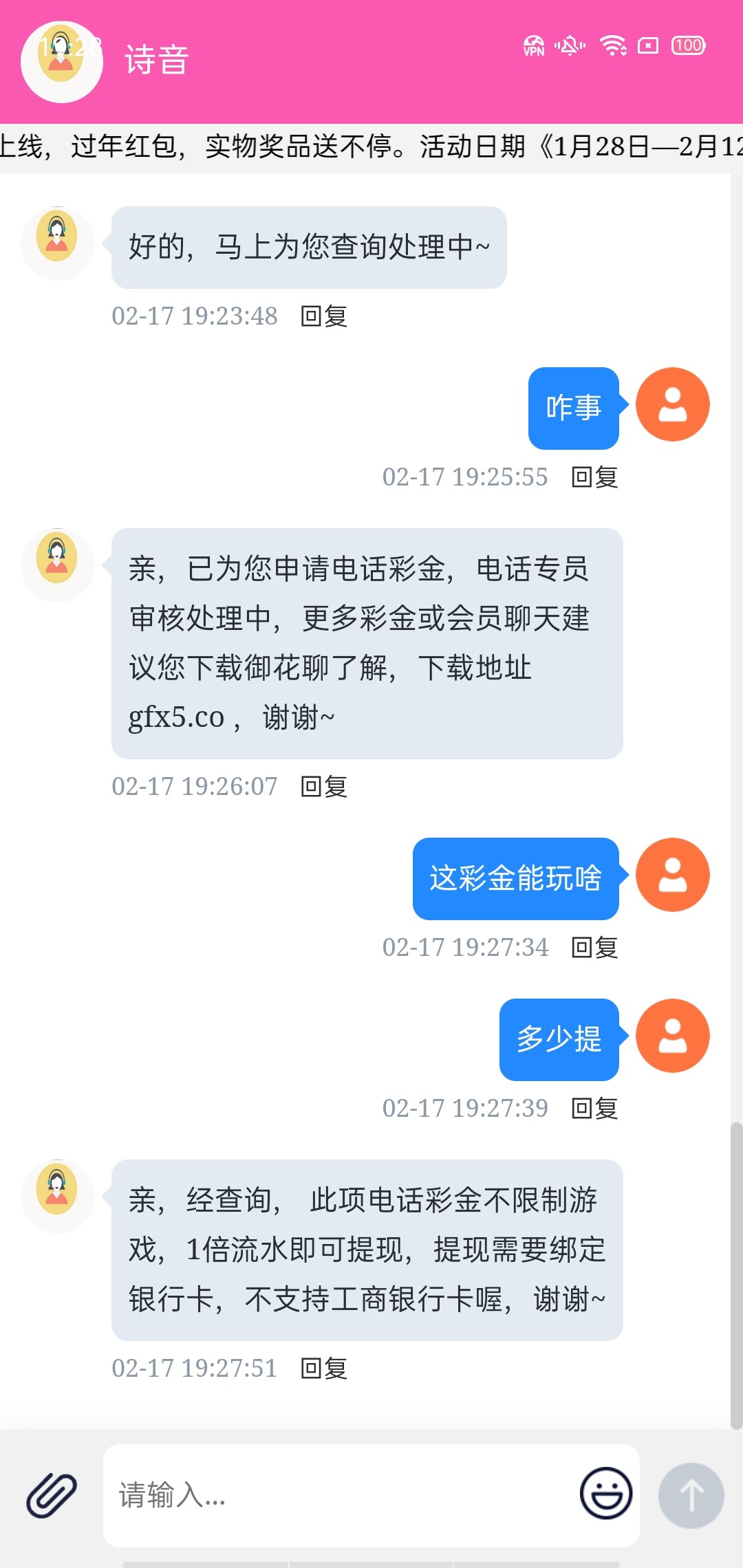Send the message with the arrow button
743x1568 pixels.
click(x=691, y=1495)
